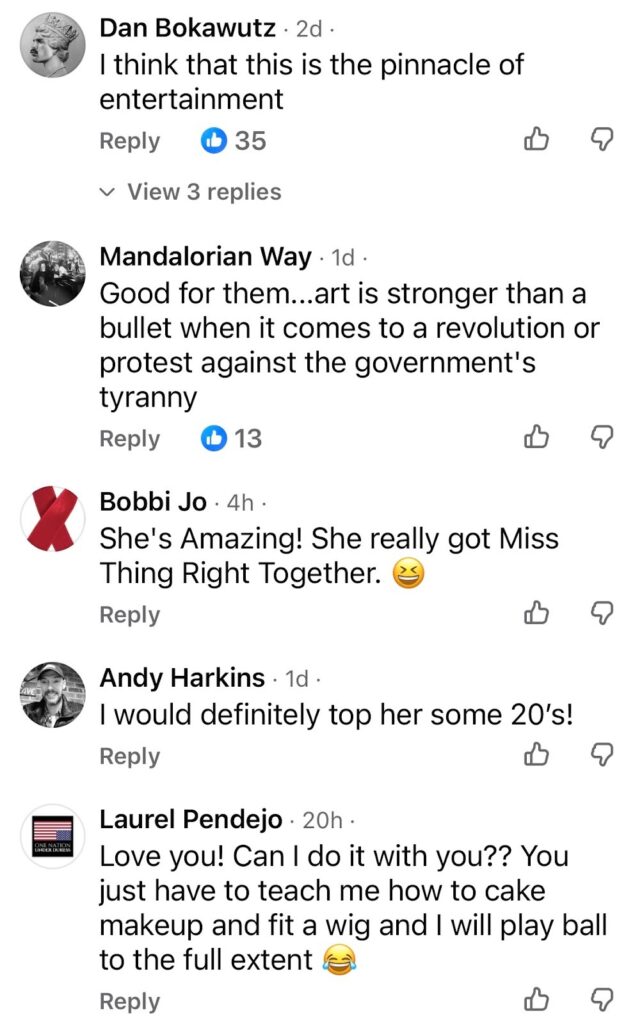Open Bobbi Jo's profile avatar
This screenshot has width=642, height=1024.
tap(54, 518)
